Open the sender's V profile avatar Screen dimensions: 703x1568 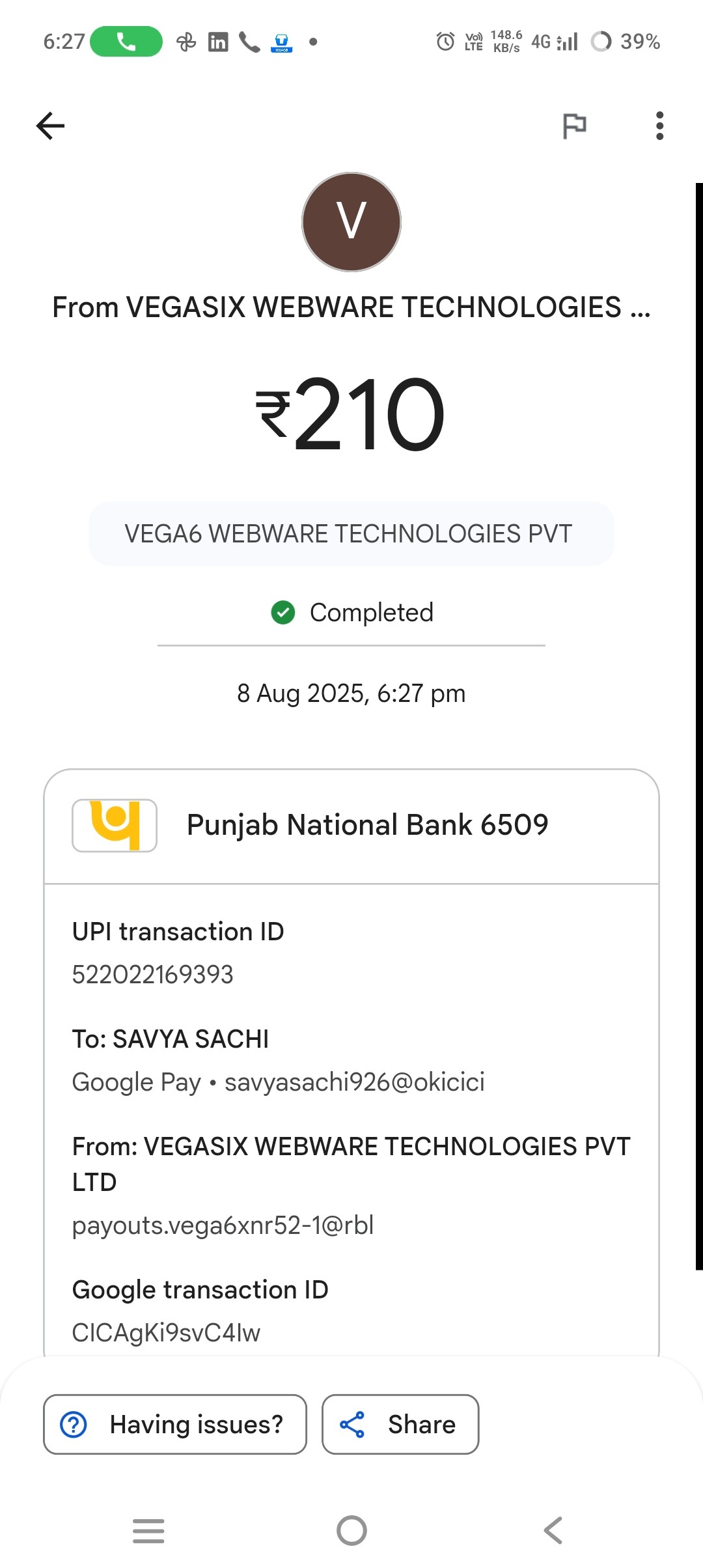coord(351,222)
